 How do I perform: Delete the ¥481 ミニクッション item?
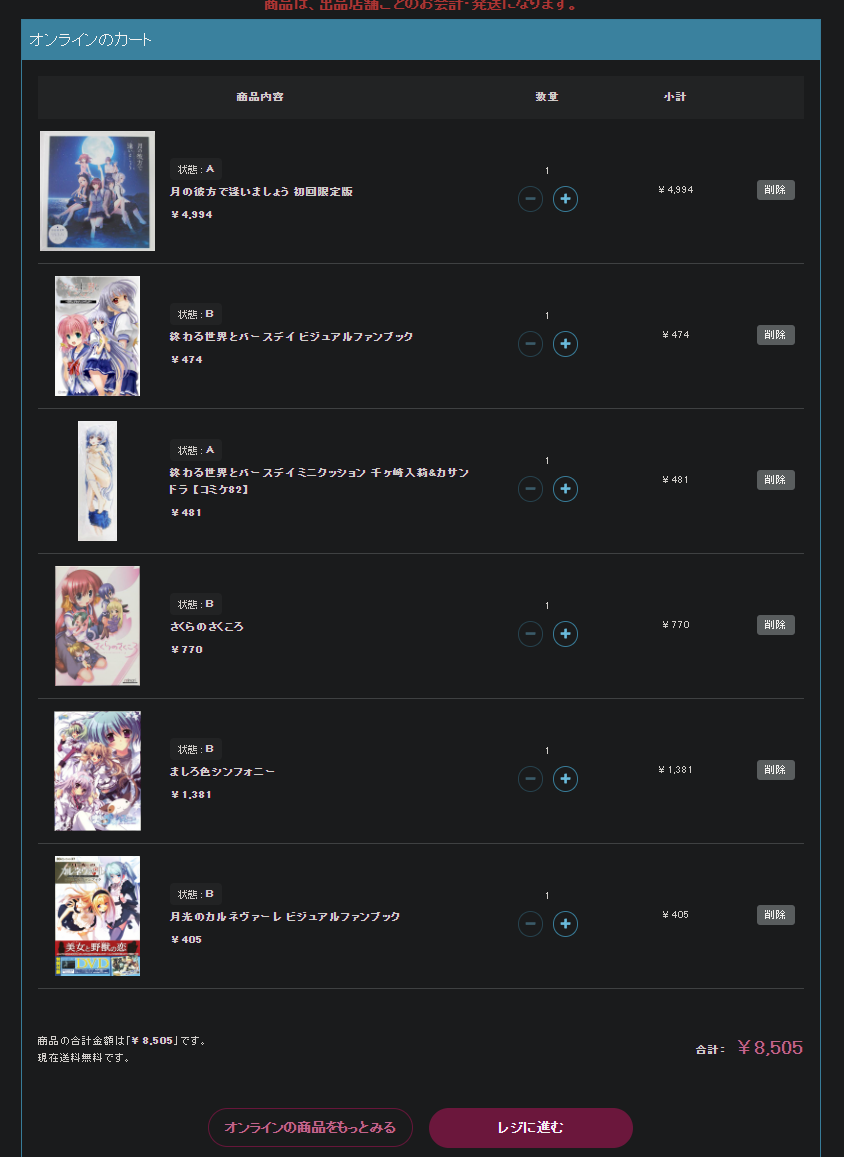[775, 480]
